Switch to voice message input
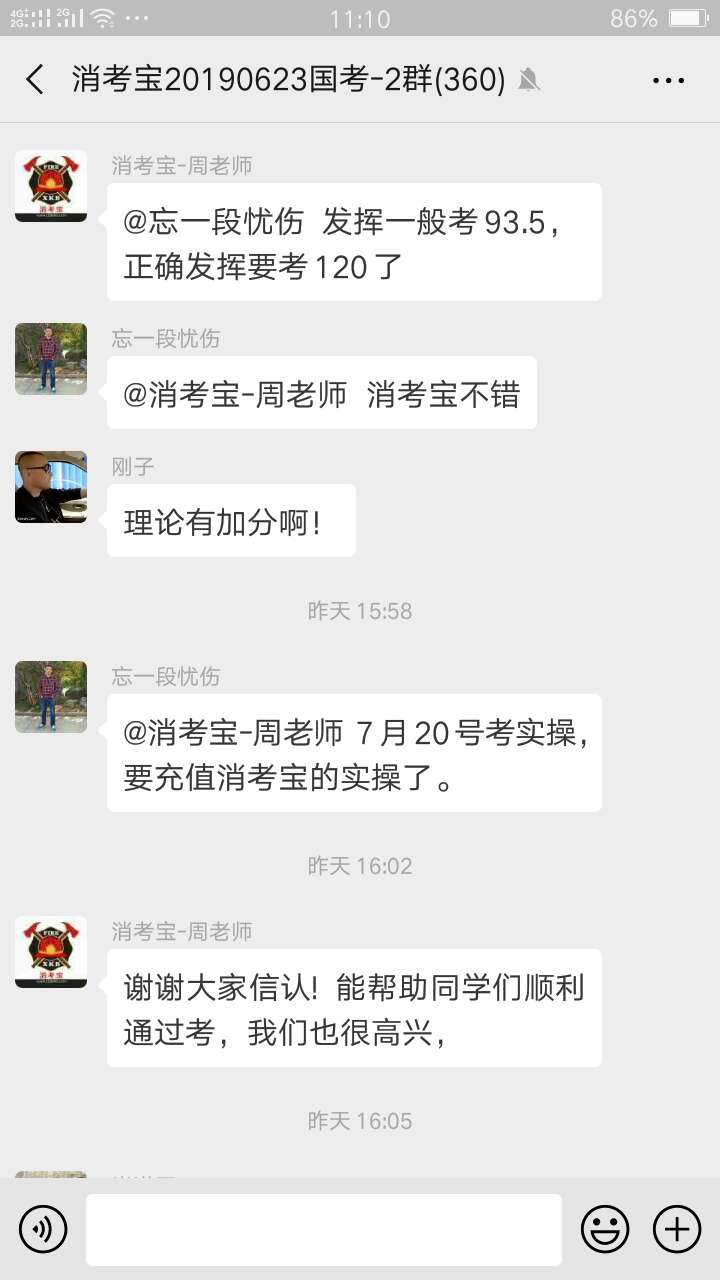 coord(43,1229)
